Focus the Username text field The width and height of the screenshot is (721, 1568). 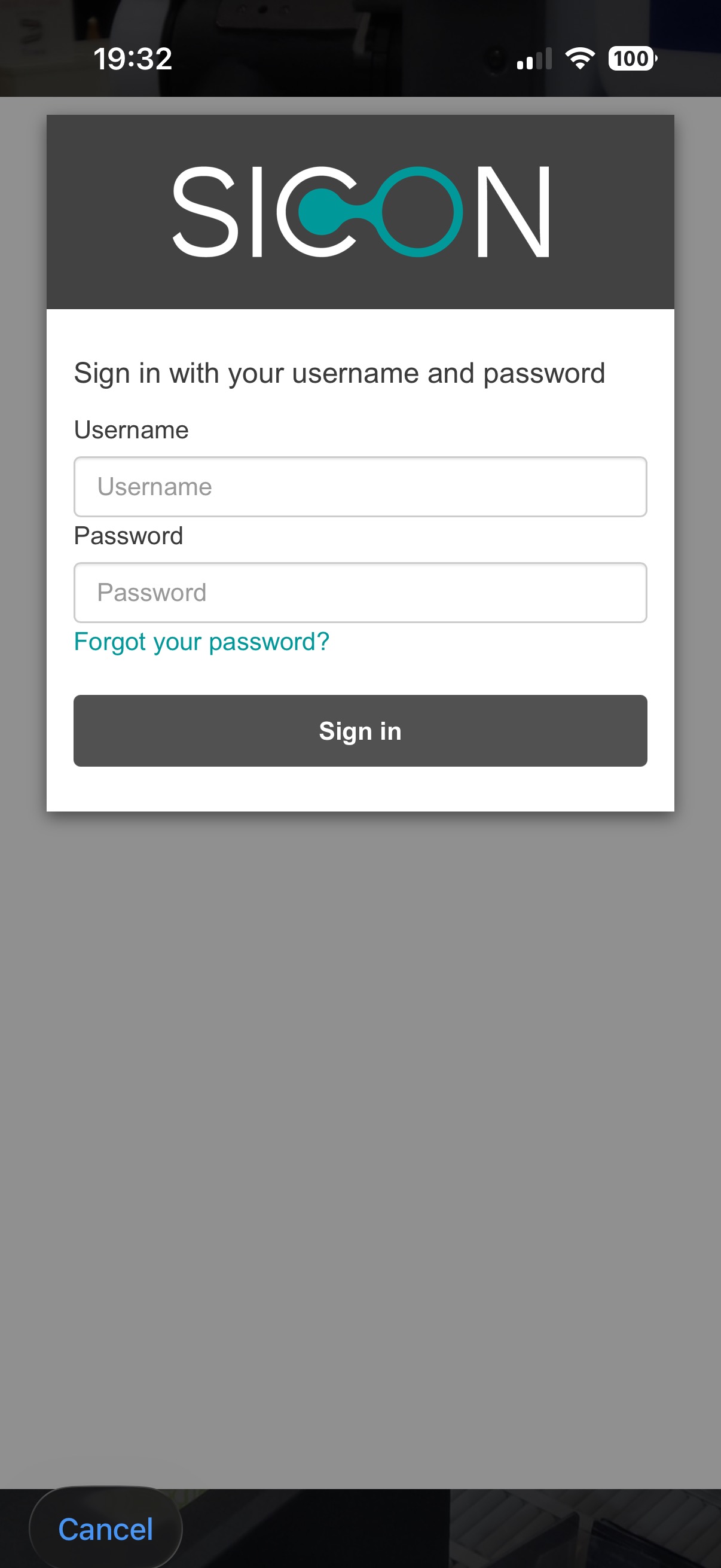click(360, 486)
